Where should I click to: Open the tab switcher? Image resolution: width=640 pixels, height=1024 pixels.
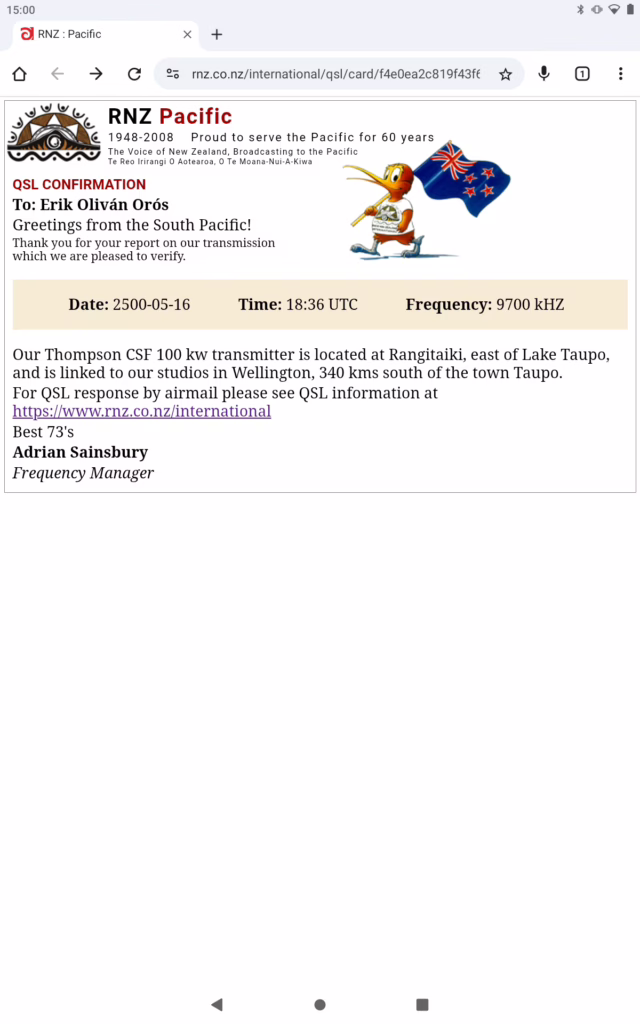pyautogui.click(x=582, y=74)
